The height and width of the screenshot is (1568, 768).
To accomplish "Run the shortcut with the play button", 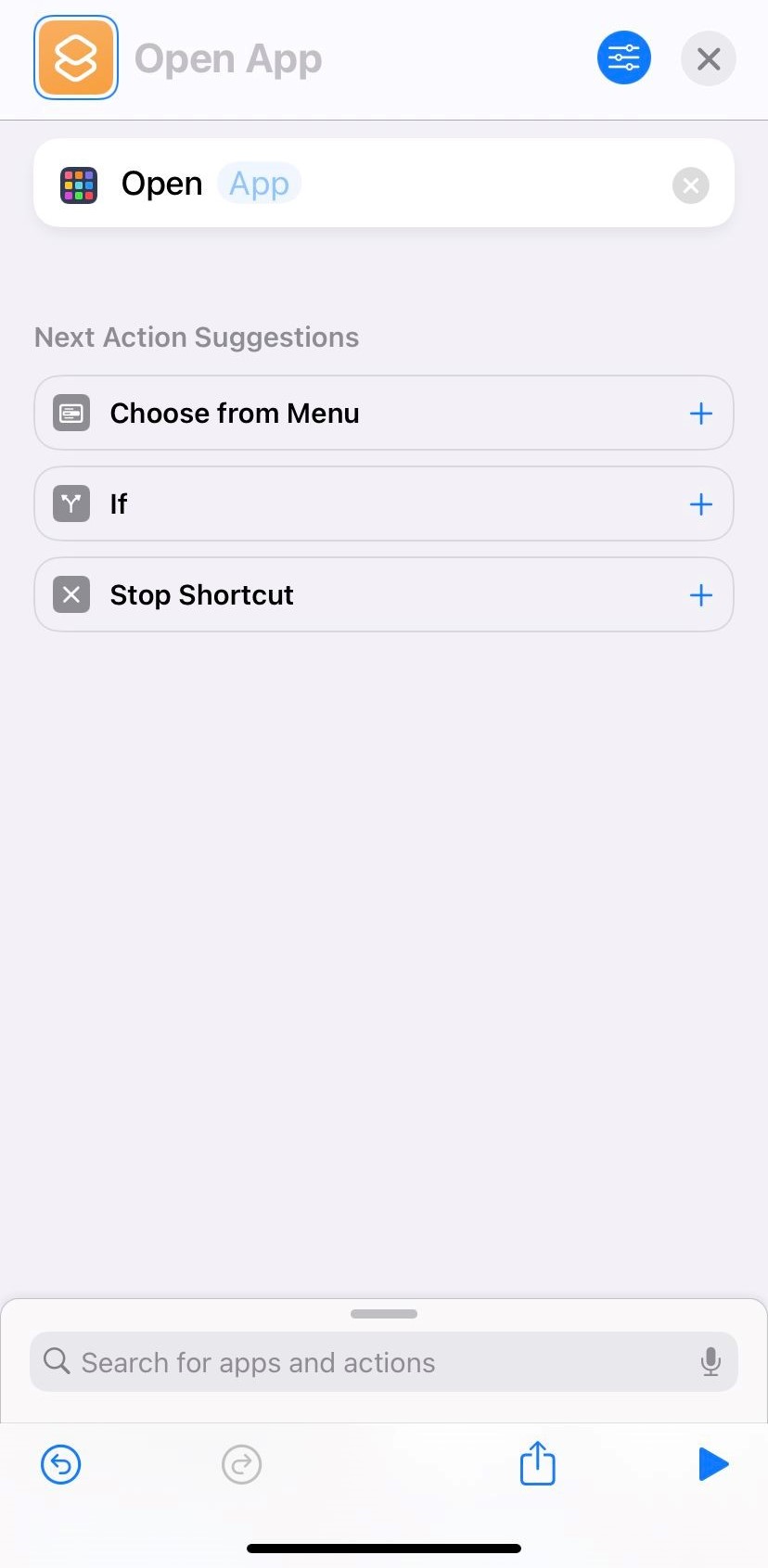I will click(712, 1464).
